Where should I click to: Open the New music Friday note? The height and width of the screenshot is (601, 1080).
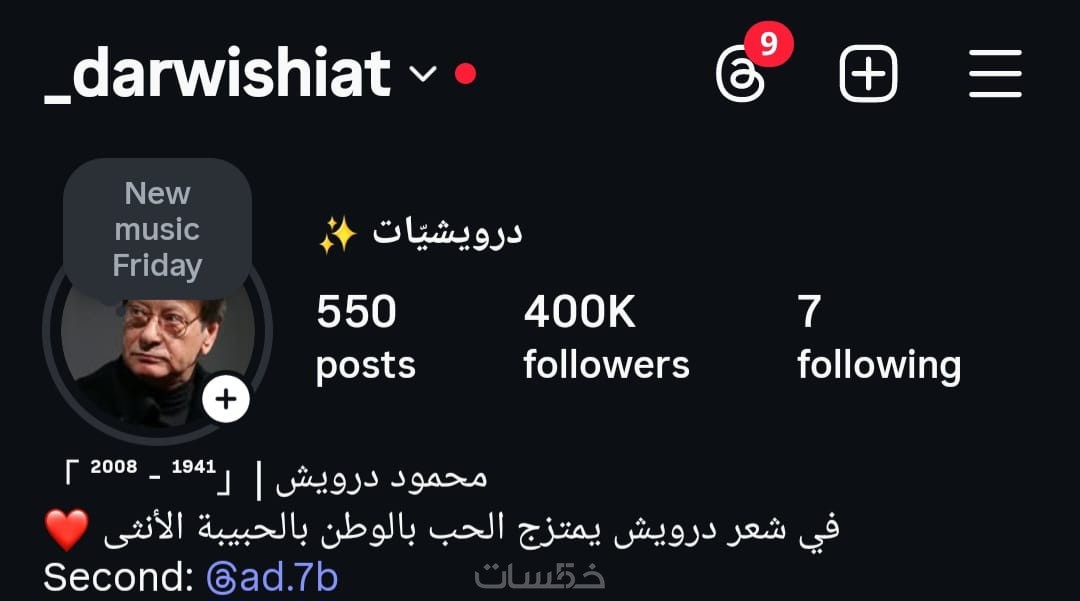157,229
